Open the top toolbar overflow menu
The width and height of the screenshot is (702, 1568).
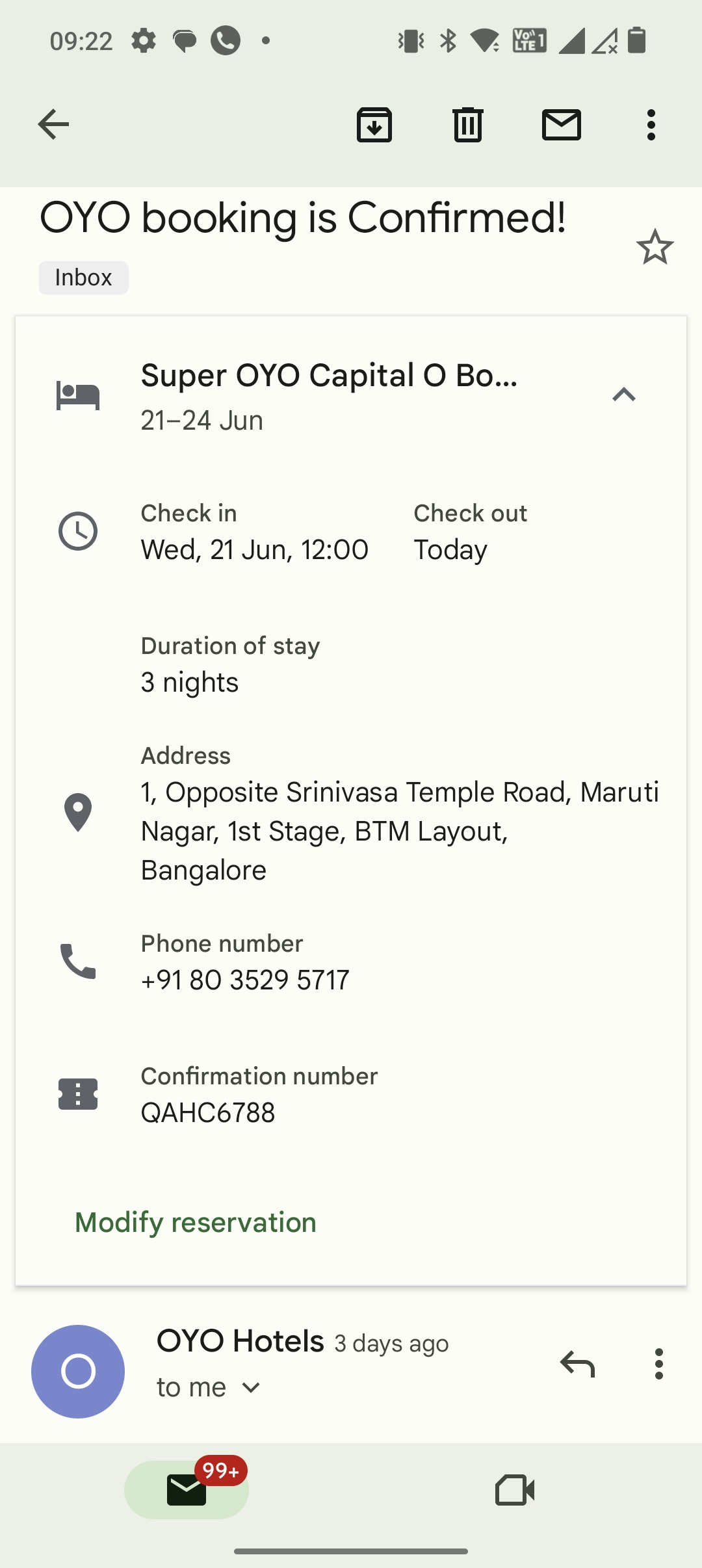coord(651,124)
